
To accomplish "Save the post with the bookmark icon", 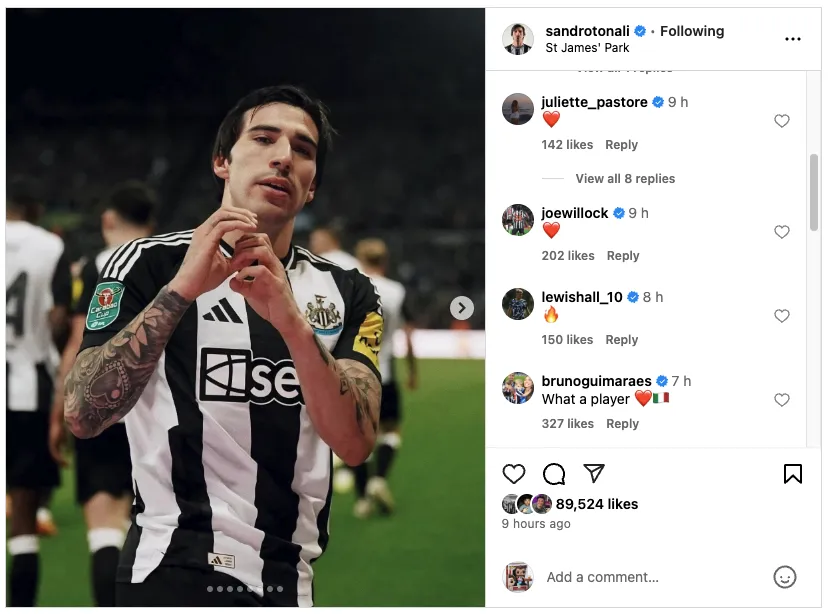I will click(x=793, y=474).
